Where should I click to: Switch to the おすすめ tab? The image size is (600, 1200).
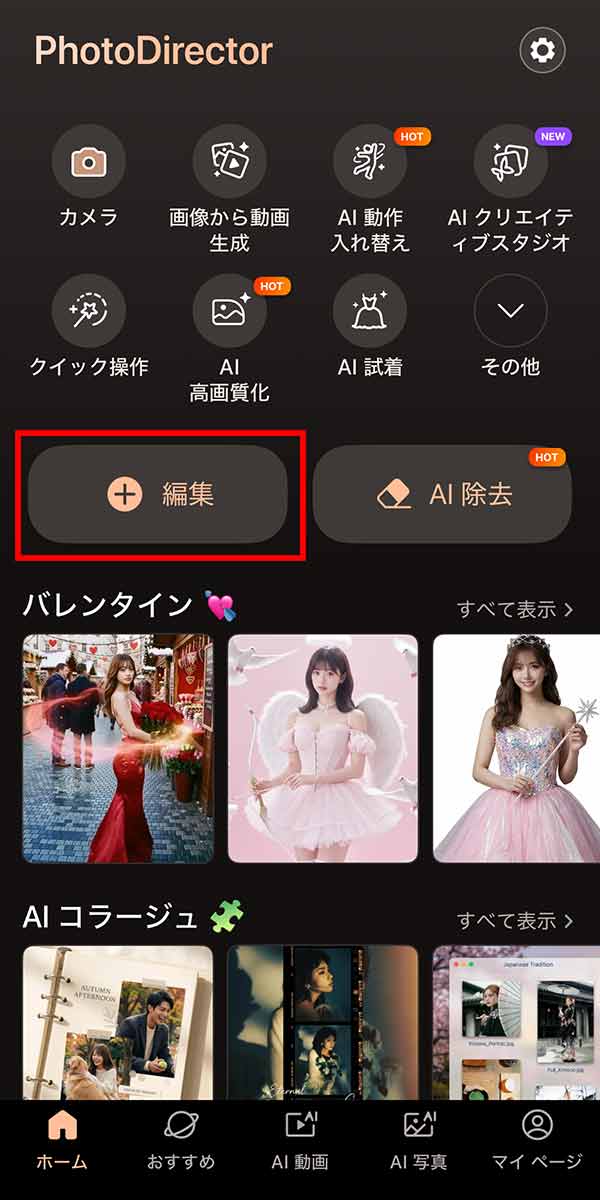pos(181,1140)
